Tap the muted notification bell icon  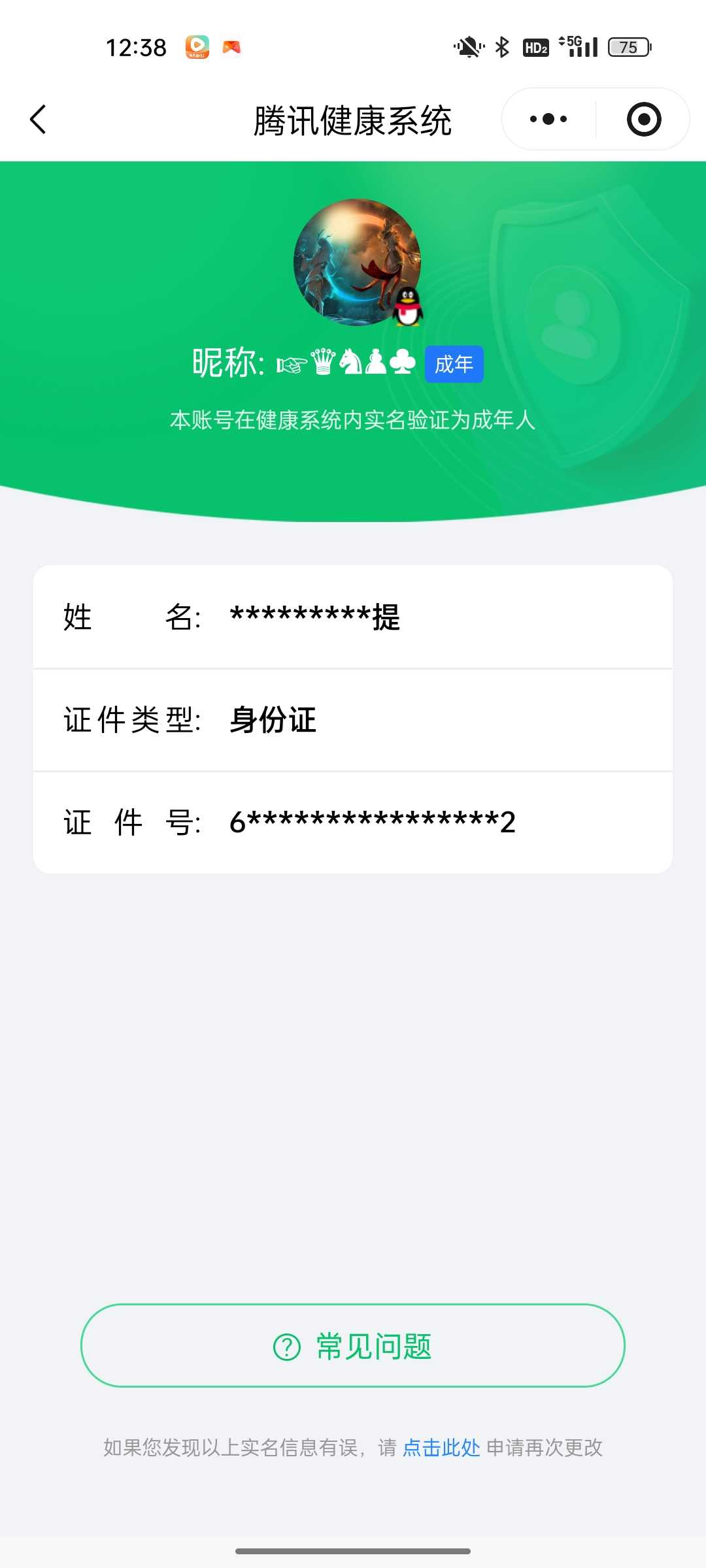pos(467,46)
